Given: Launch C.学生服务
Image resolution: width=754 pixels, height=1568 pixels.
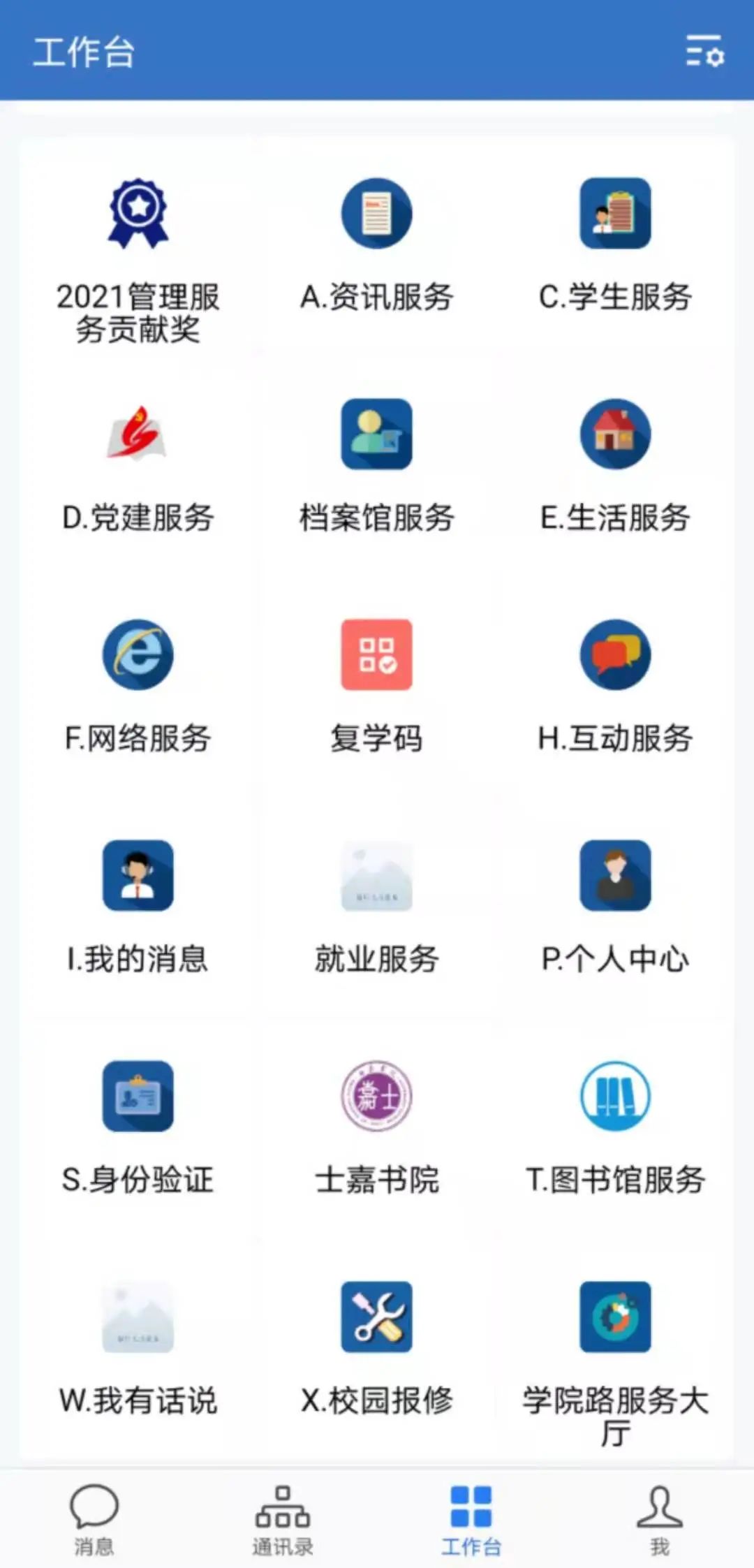Looking at the screenshot, I should (x=615, y=213).
